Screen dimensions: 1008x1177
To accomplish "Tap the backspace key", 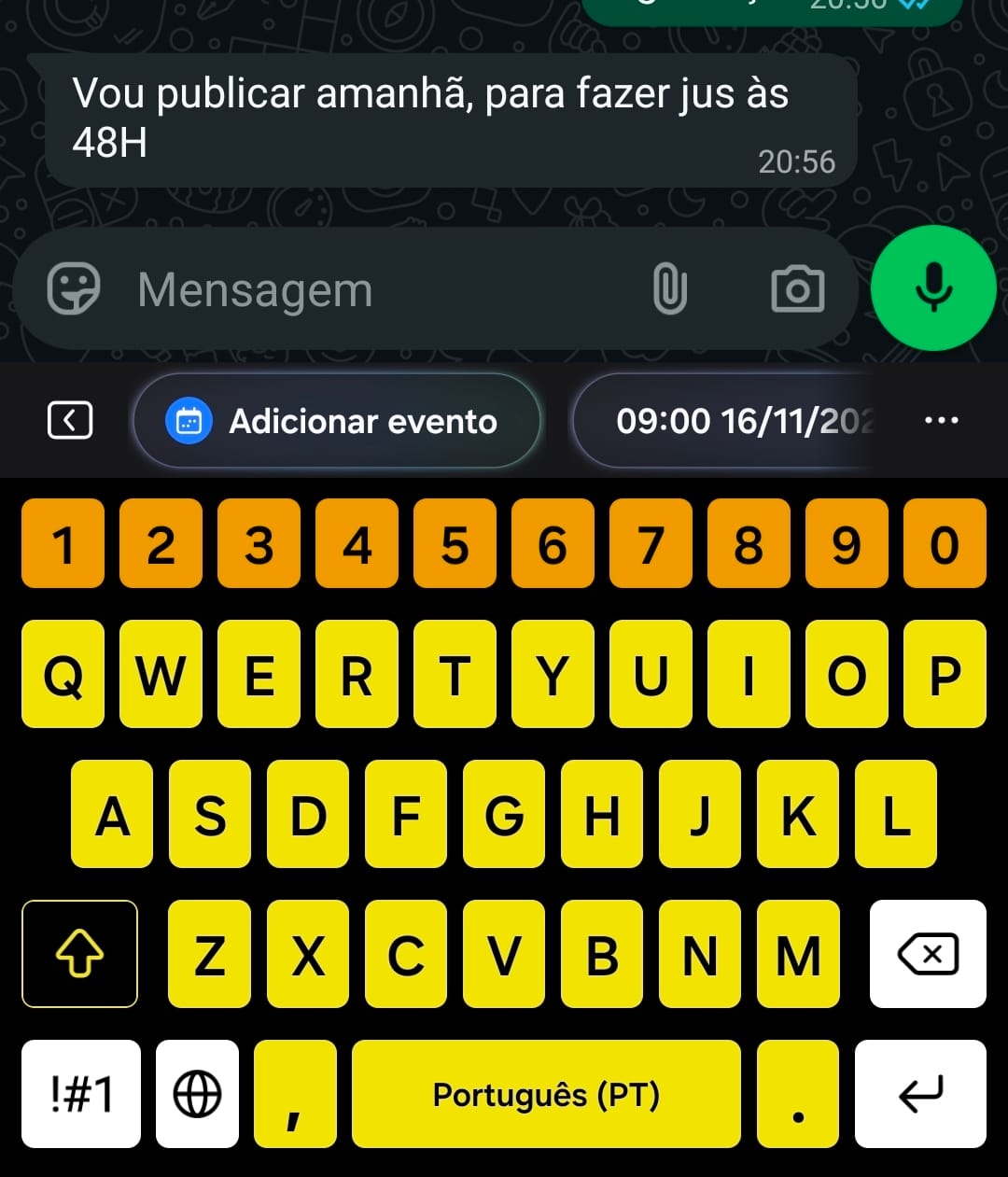I will (x=927, y=954).
